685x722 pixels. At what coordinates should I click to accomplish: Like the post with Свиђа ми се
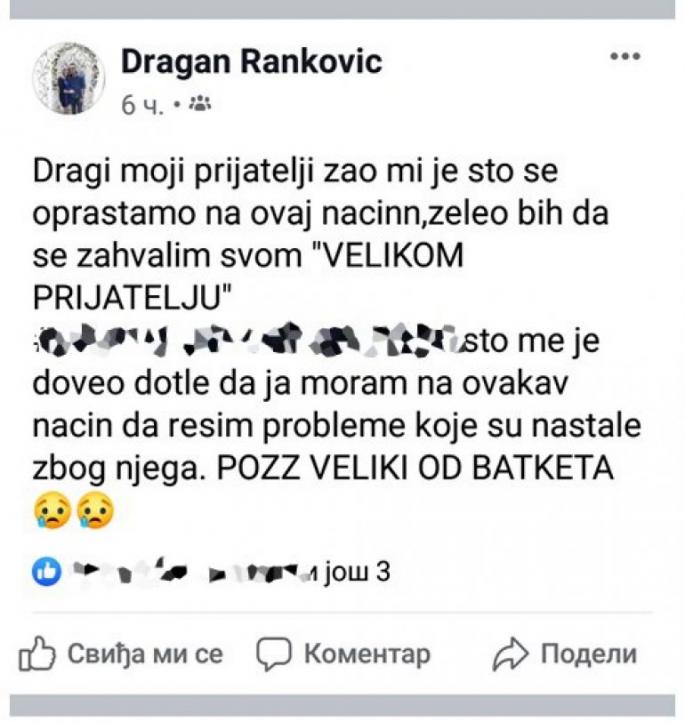[121, 654]
